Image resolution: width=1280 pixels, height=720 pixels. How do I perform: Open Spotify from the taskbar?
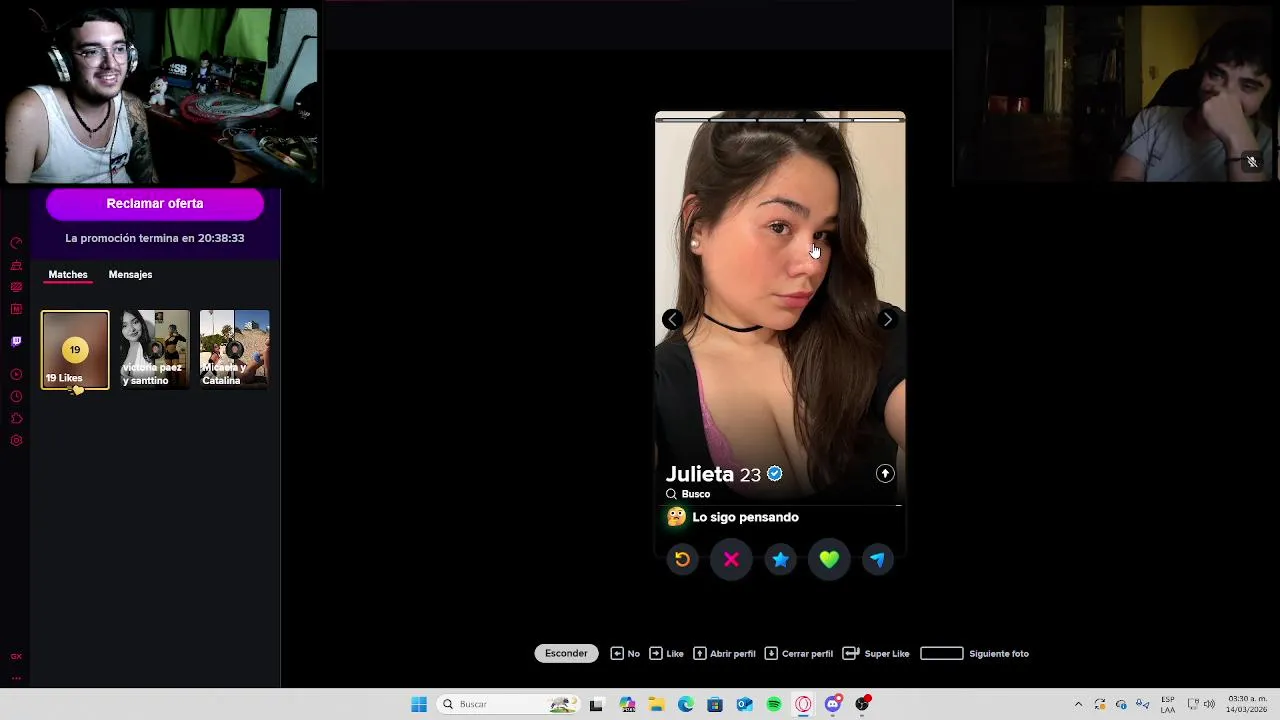[774, 704]
